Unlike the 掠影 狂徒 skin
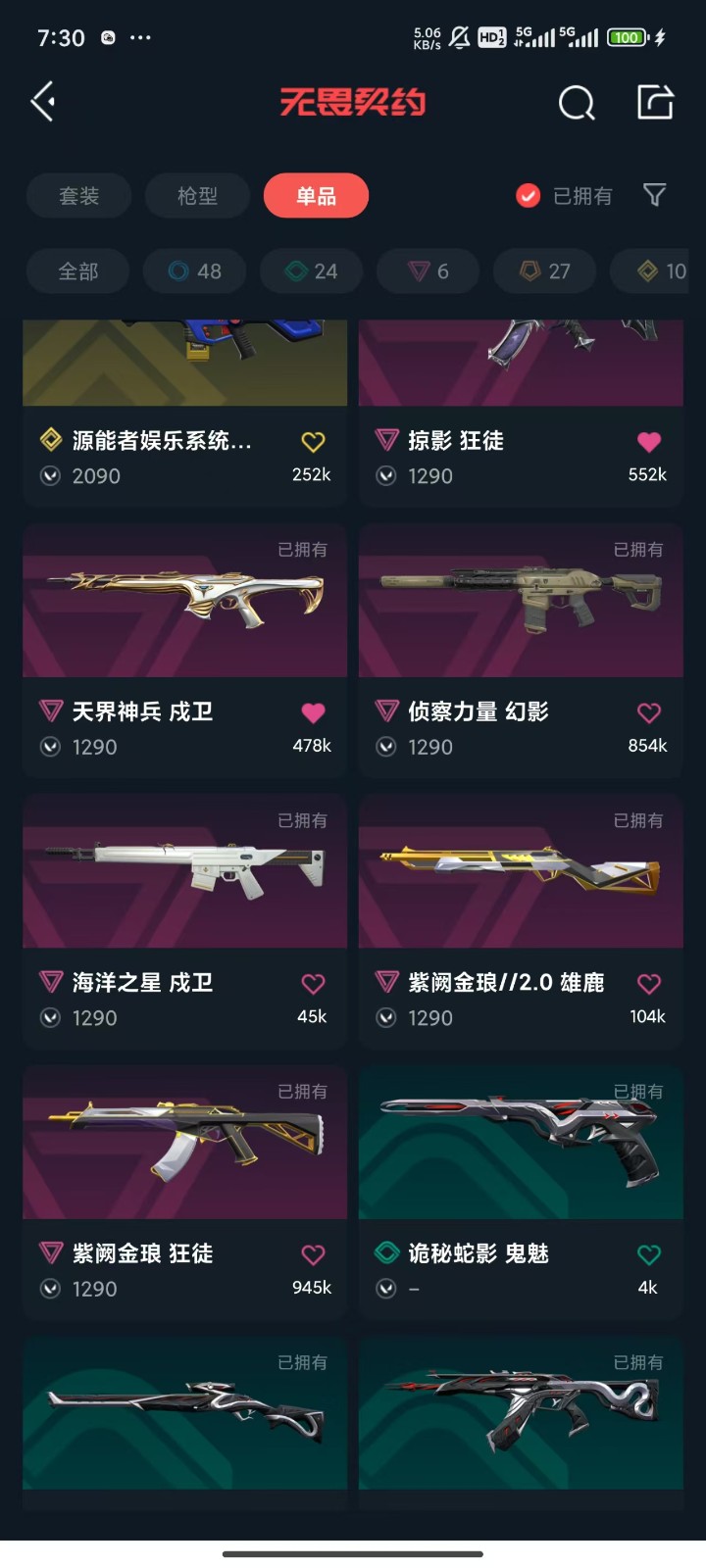This screenshot has height=1568, width=706. coord(649,442)
